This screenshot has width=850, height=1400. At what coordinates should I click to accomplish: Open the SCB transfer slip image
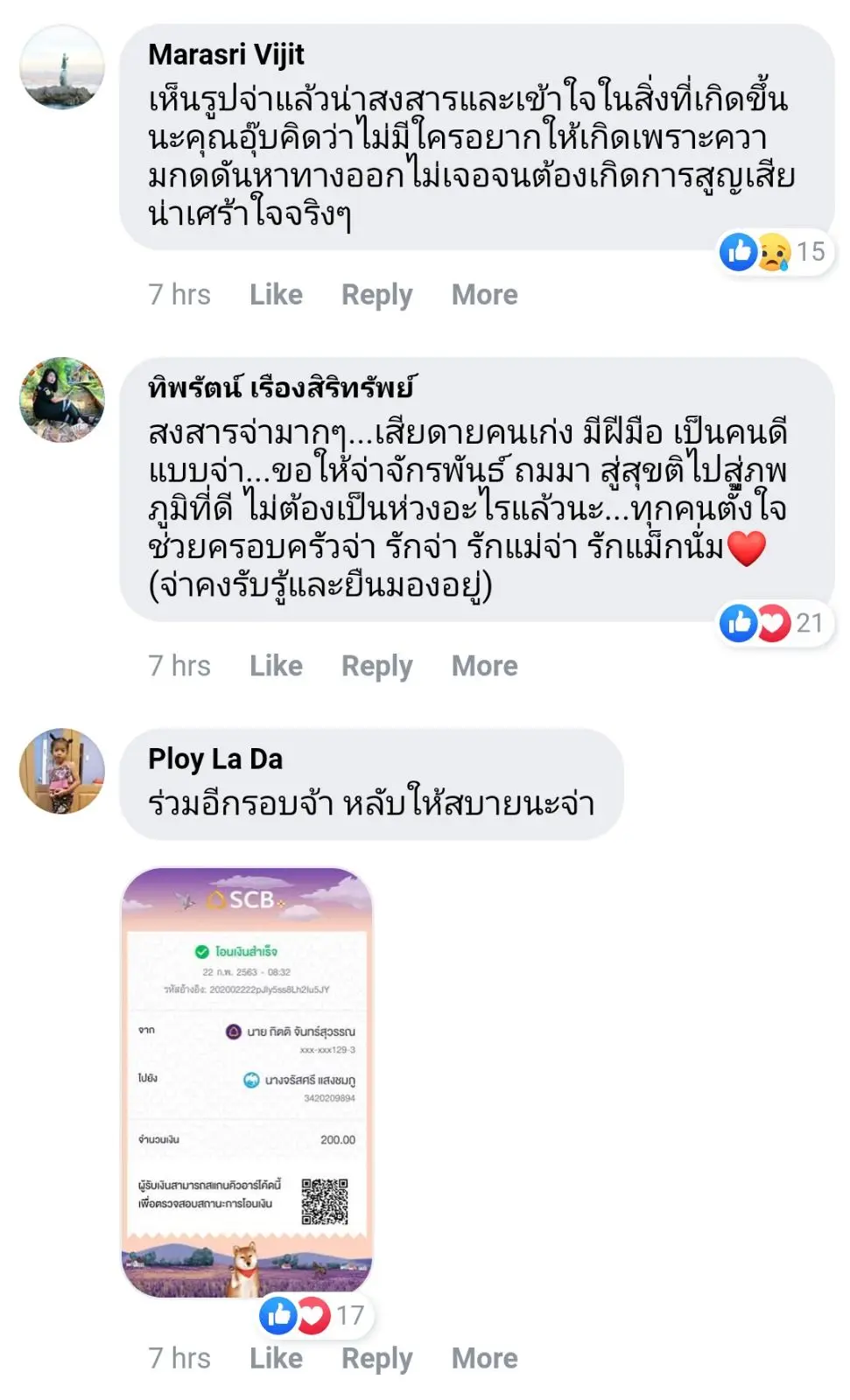click(247, 1081)
